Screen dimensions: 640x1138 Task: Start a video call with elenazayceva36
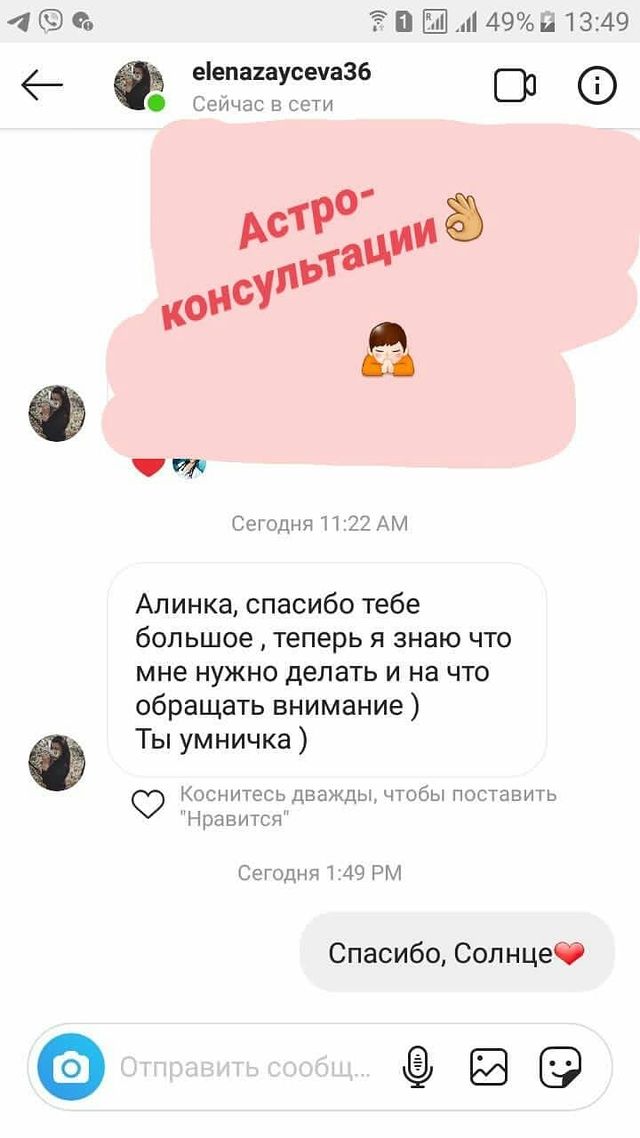click(515, 86)
